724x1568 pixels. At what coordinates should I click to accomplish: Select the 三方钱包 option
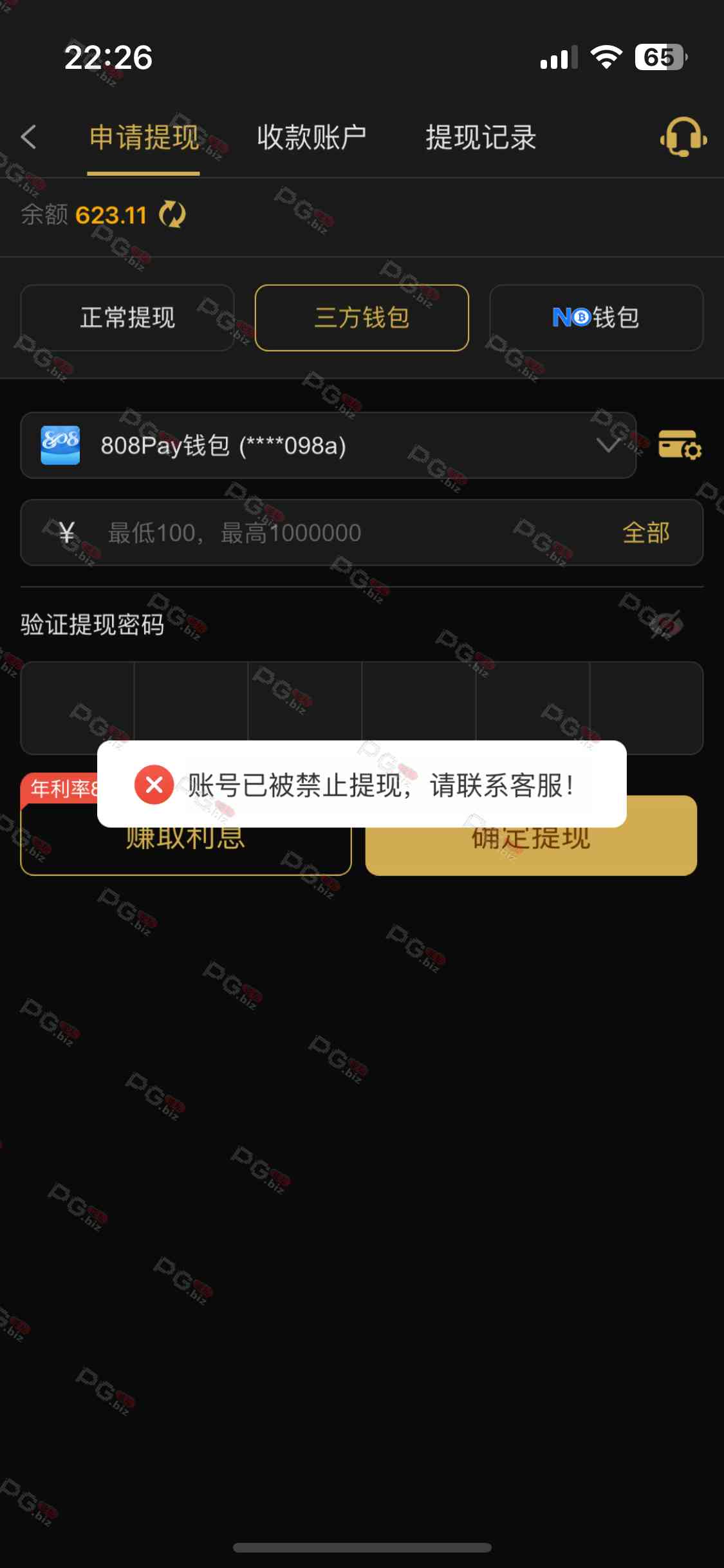point(362,317)
